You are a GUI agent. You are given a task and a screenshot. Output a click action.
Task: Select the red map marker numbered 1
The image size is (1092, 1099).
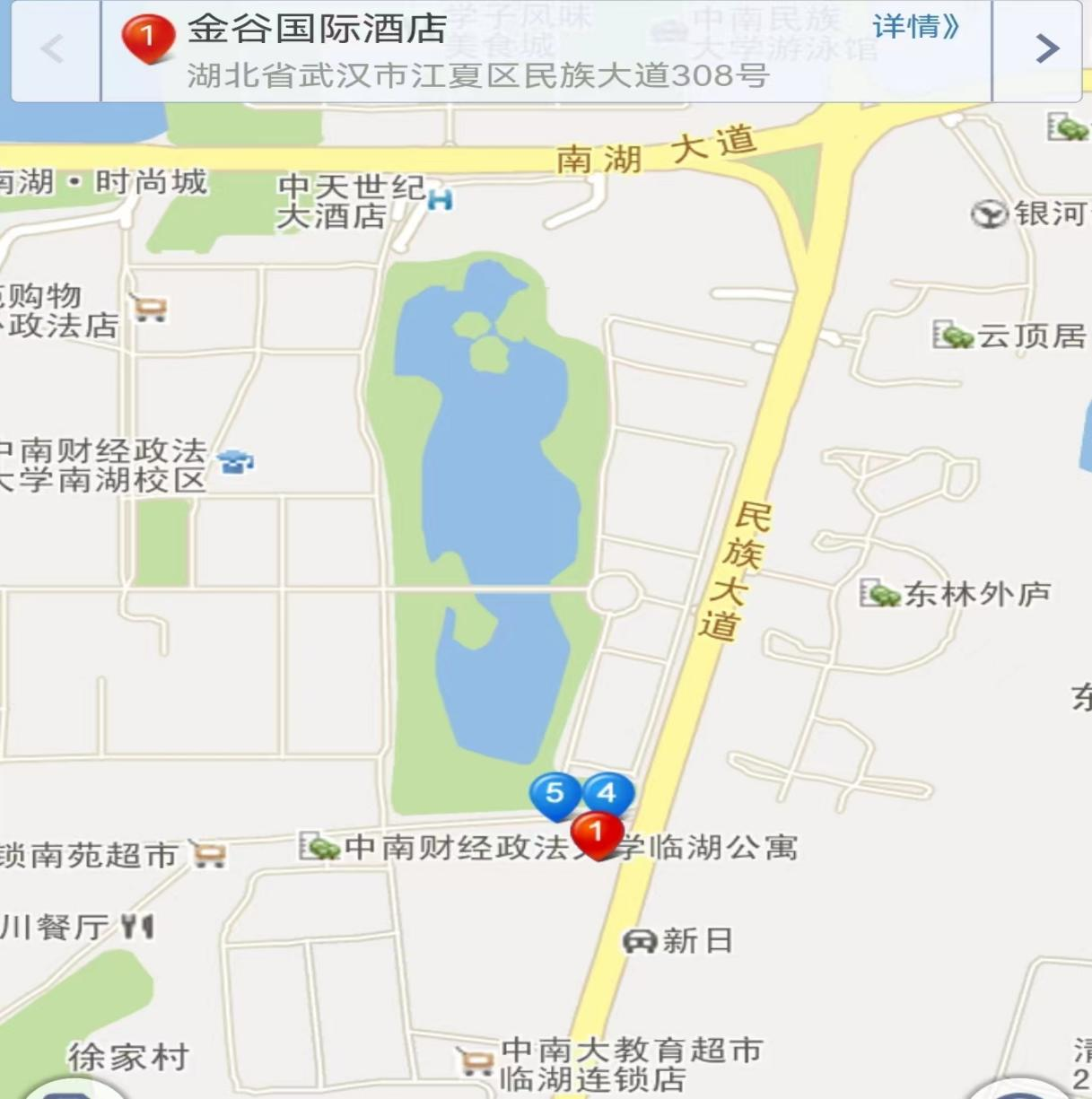coord(597,833)
